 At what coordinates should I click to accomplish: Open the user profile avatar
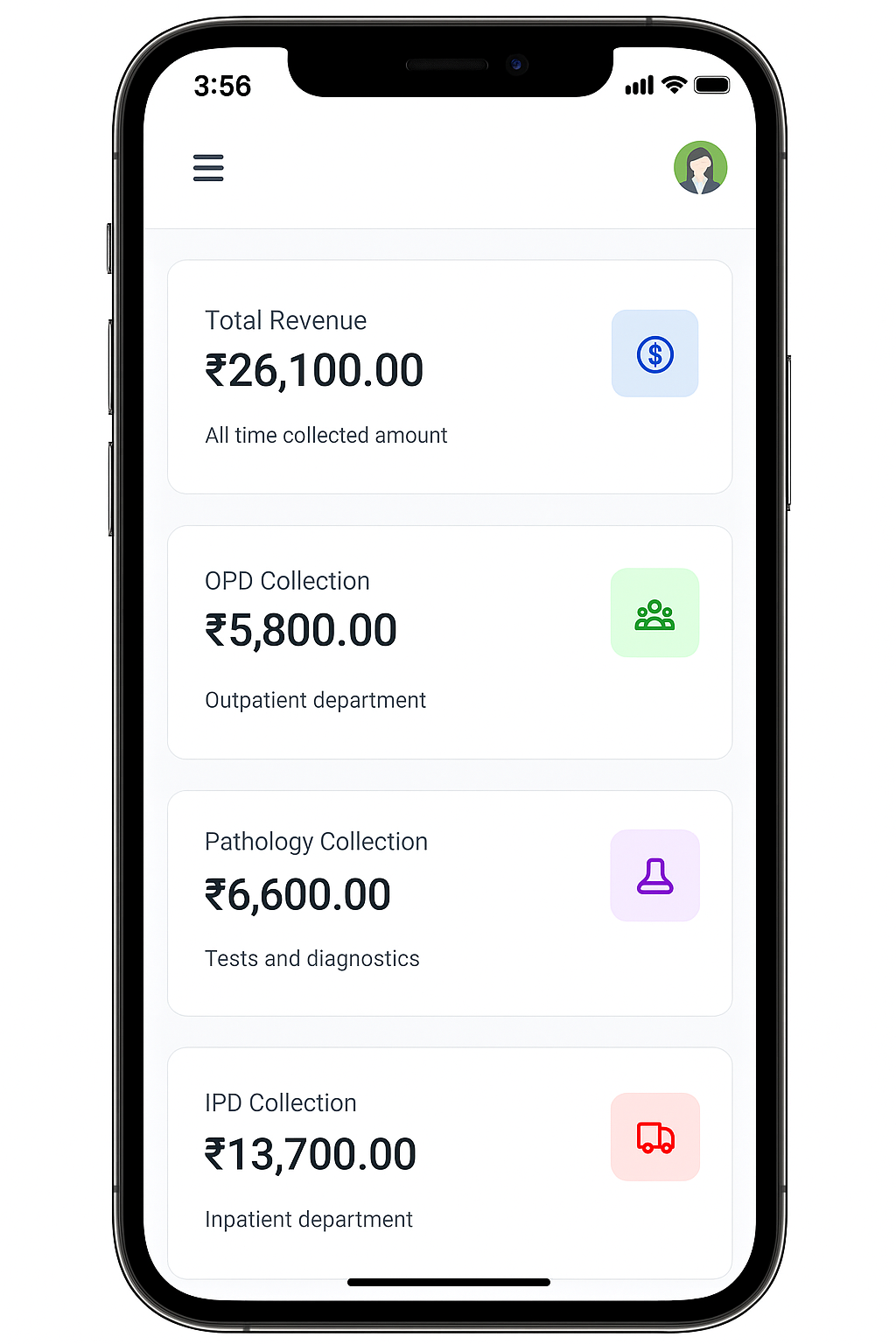tap(700, 167)
